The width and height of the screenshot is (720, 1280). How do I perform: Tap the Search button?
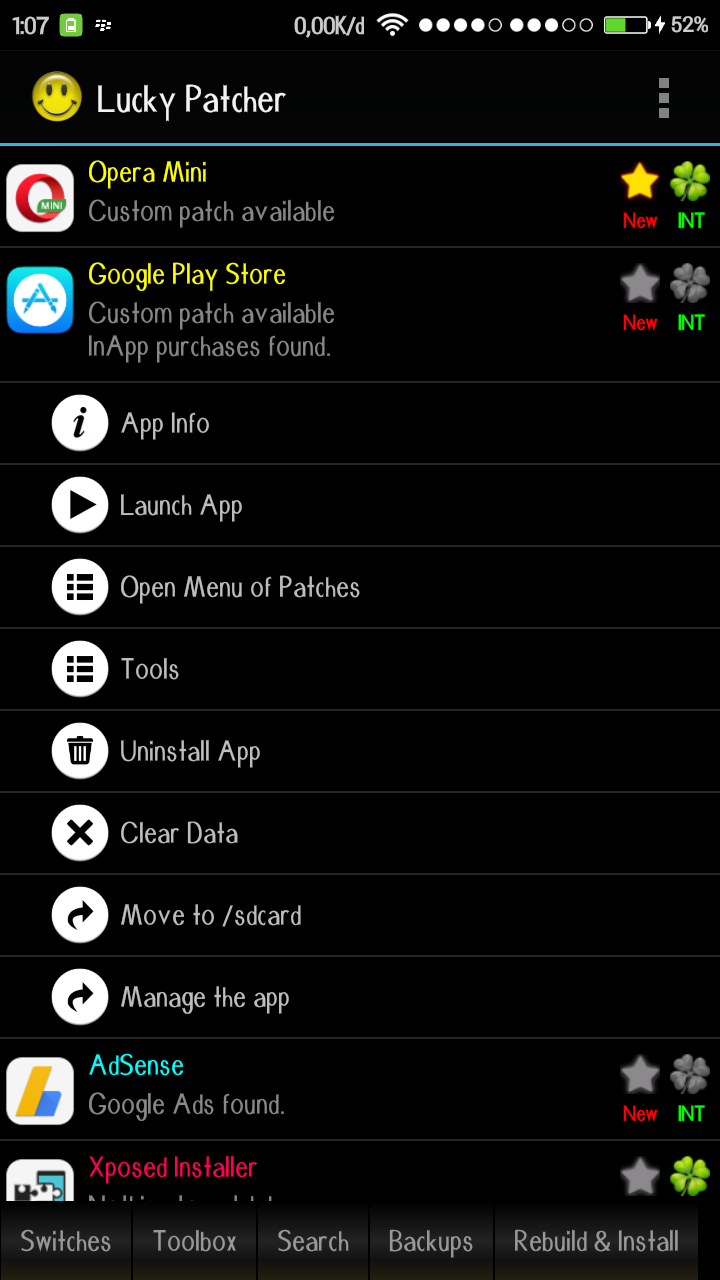313,1242
